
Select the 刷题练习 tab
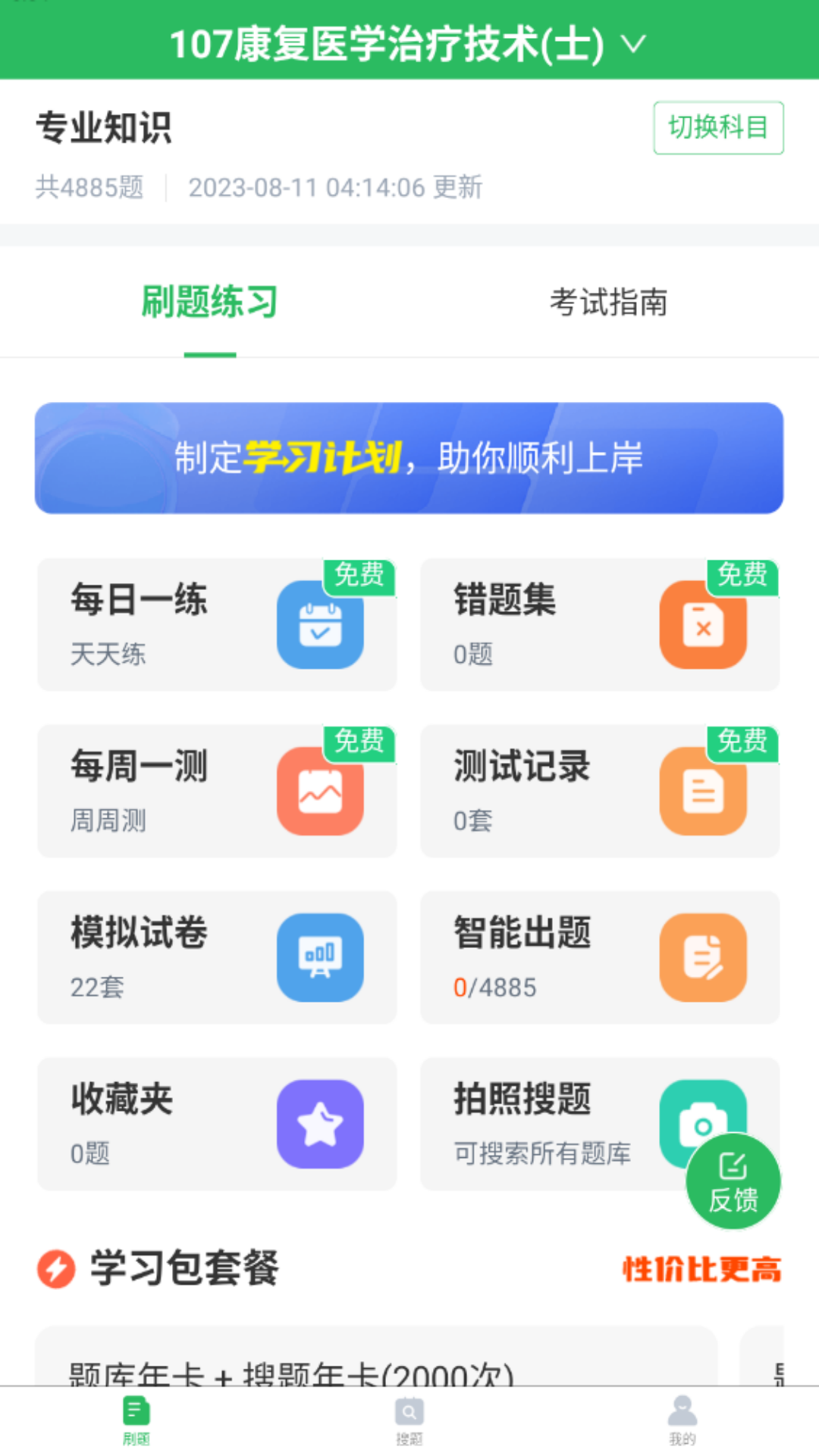pyautogui.click(x=209, y=301)
